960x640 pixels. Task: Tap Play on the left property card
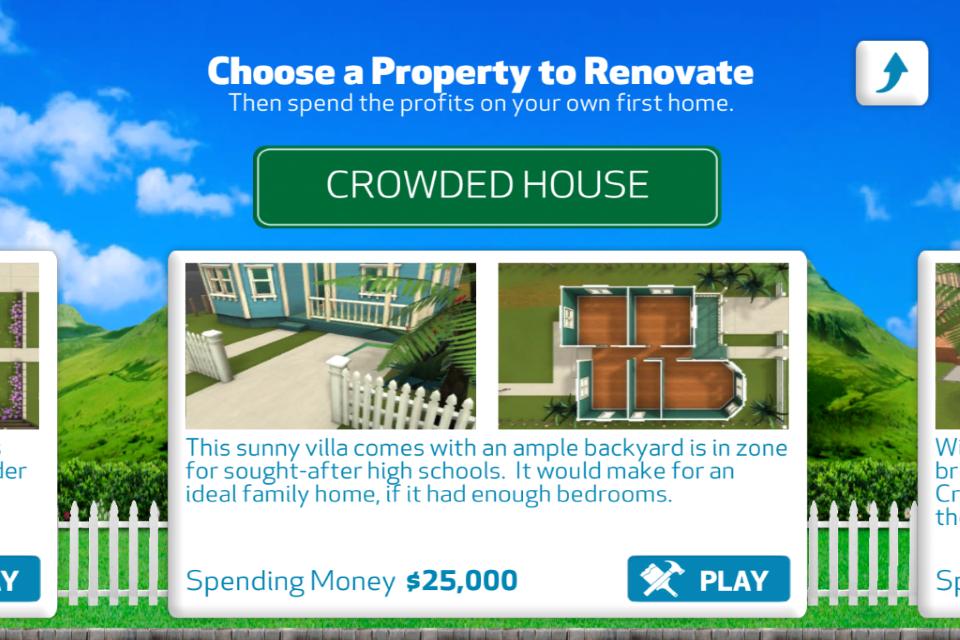point(18,579)
